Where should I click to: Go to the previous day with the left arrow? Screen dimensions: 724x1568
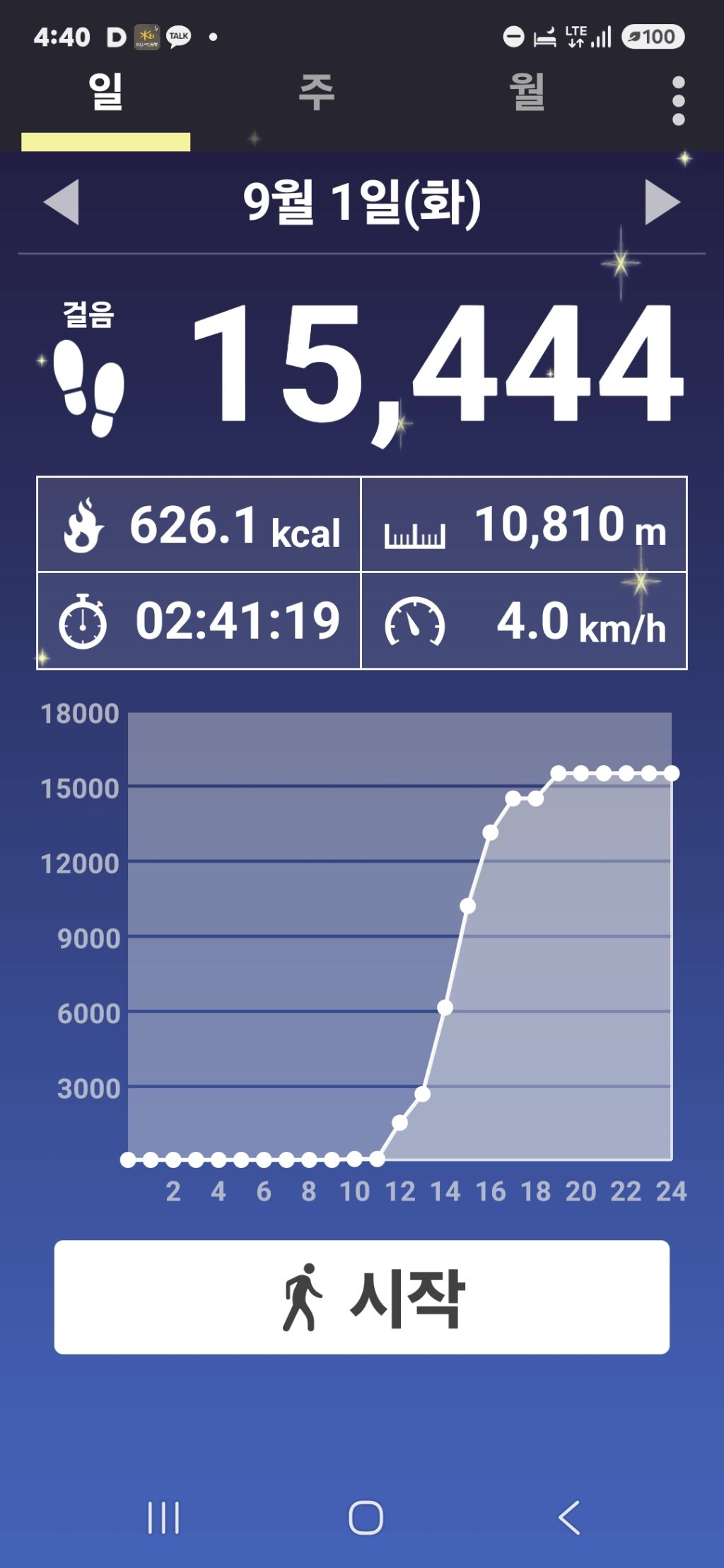tap(61, 202)
